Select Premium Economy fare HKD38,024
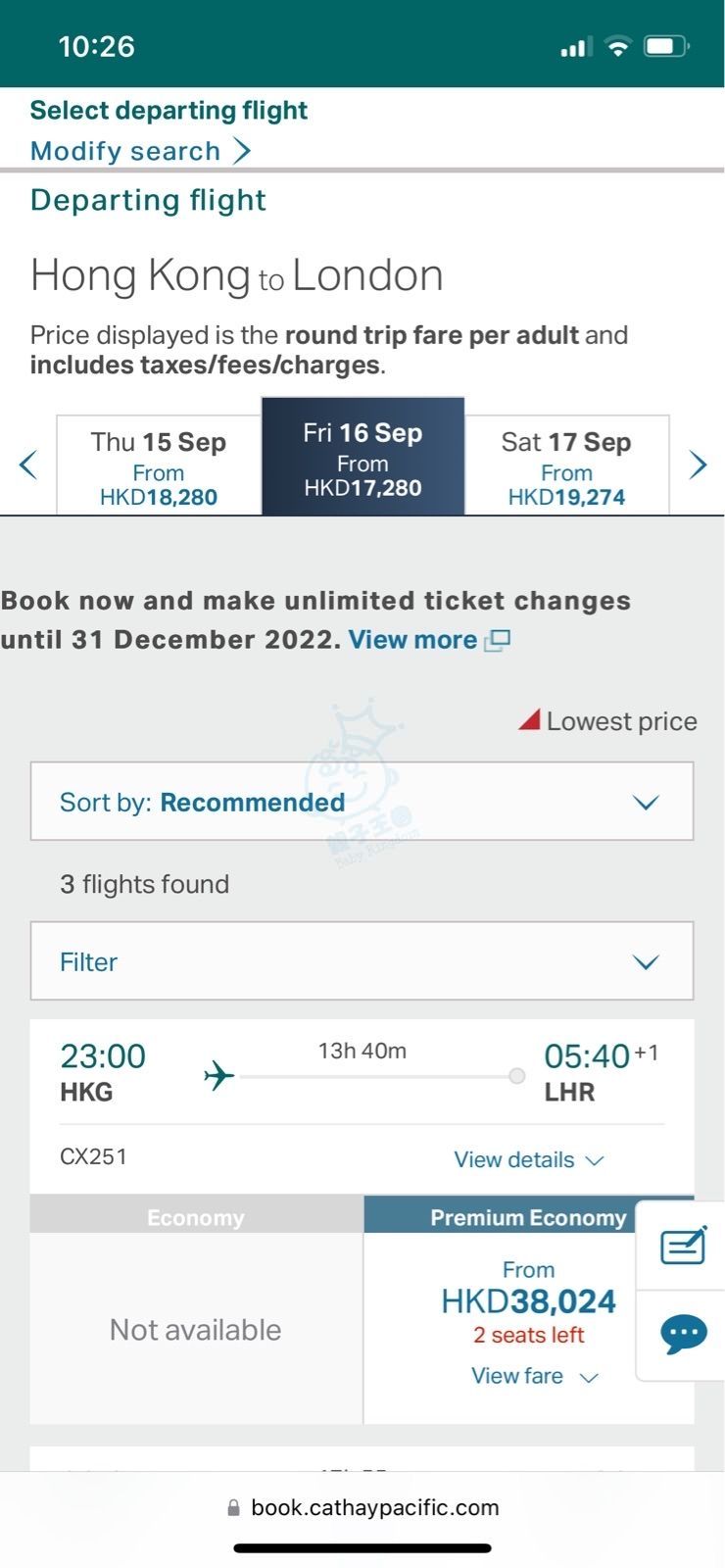 pos(528,1301)
